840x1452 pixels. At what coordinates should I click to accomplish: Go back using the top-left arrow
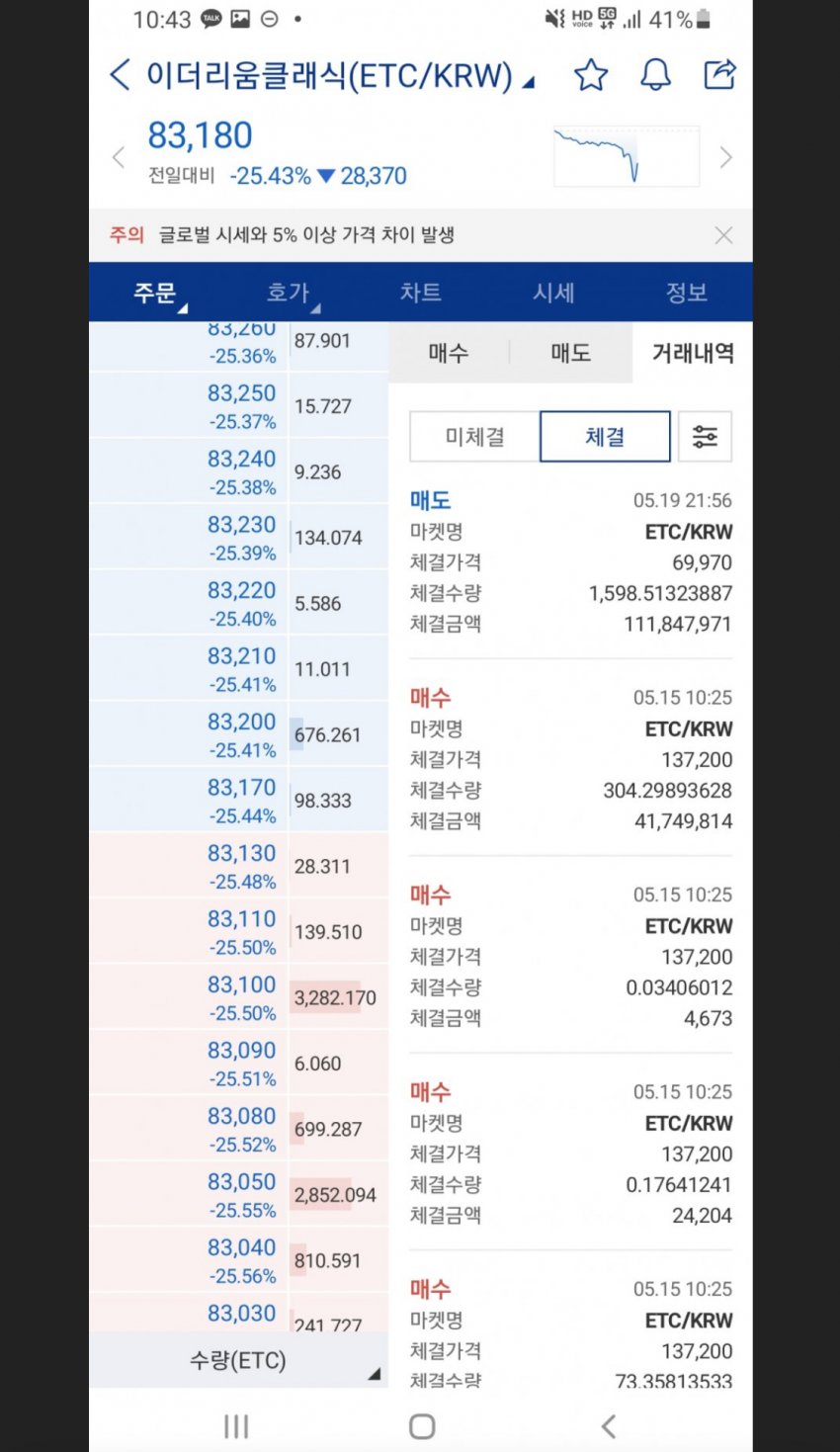click(x=120, y=75)
